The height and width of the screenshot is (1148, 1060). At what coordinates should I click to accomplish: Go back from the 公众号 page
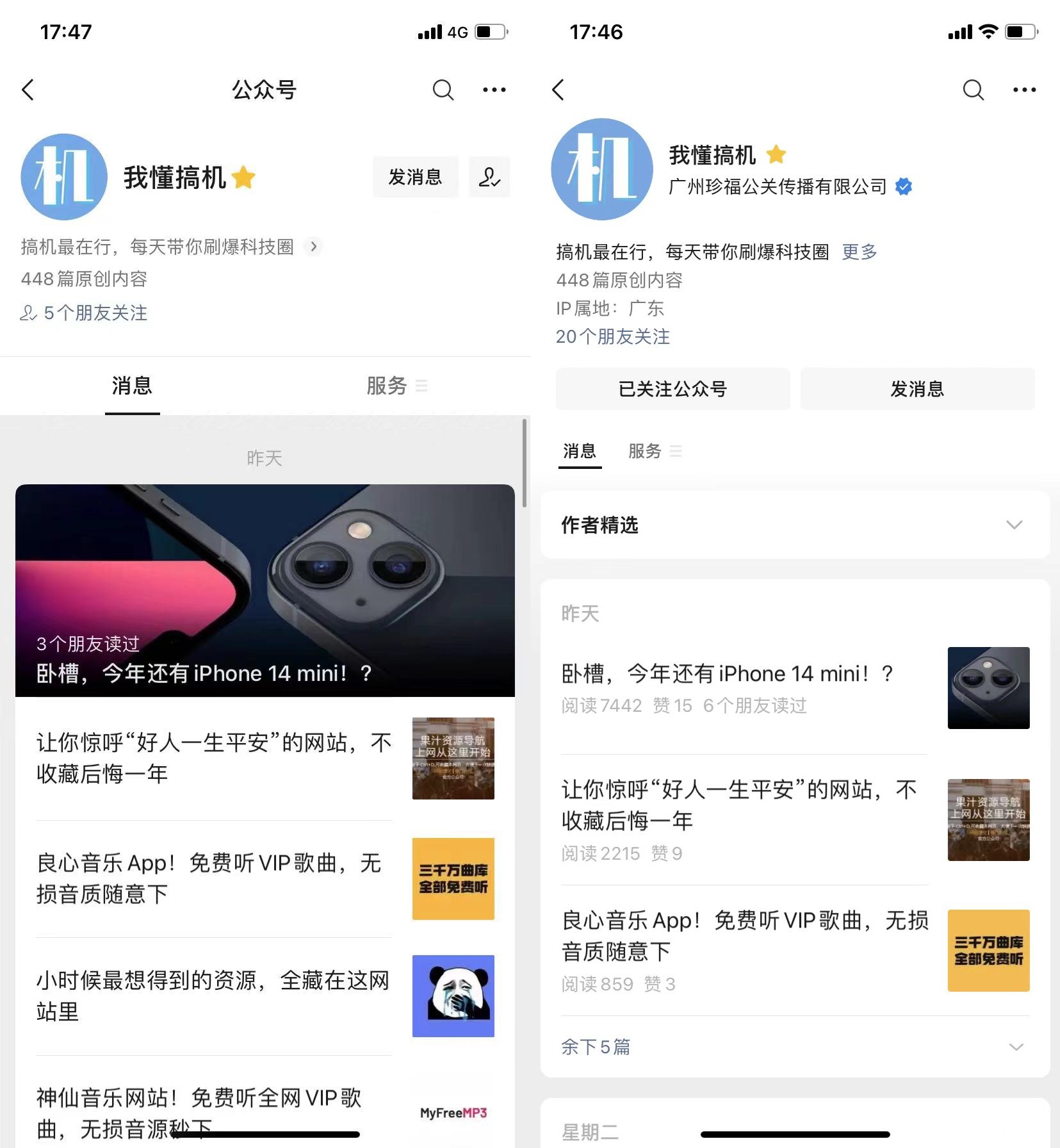(x=28, y=90)
